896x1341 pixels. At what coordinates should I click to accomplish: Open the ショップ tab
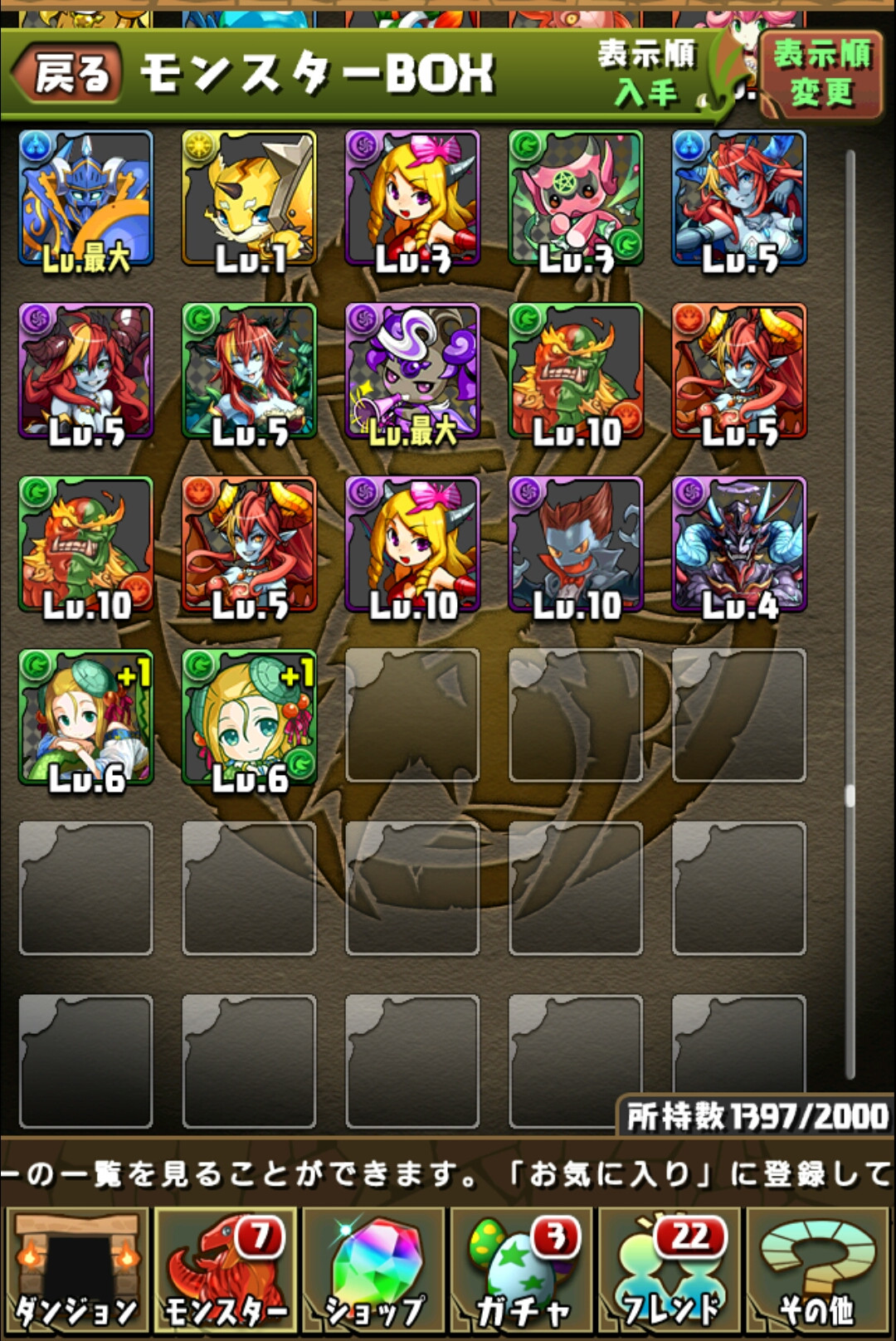(x=373, y=1271)
